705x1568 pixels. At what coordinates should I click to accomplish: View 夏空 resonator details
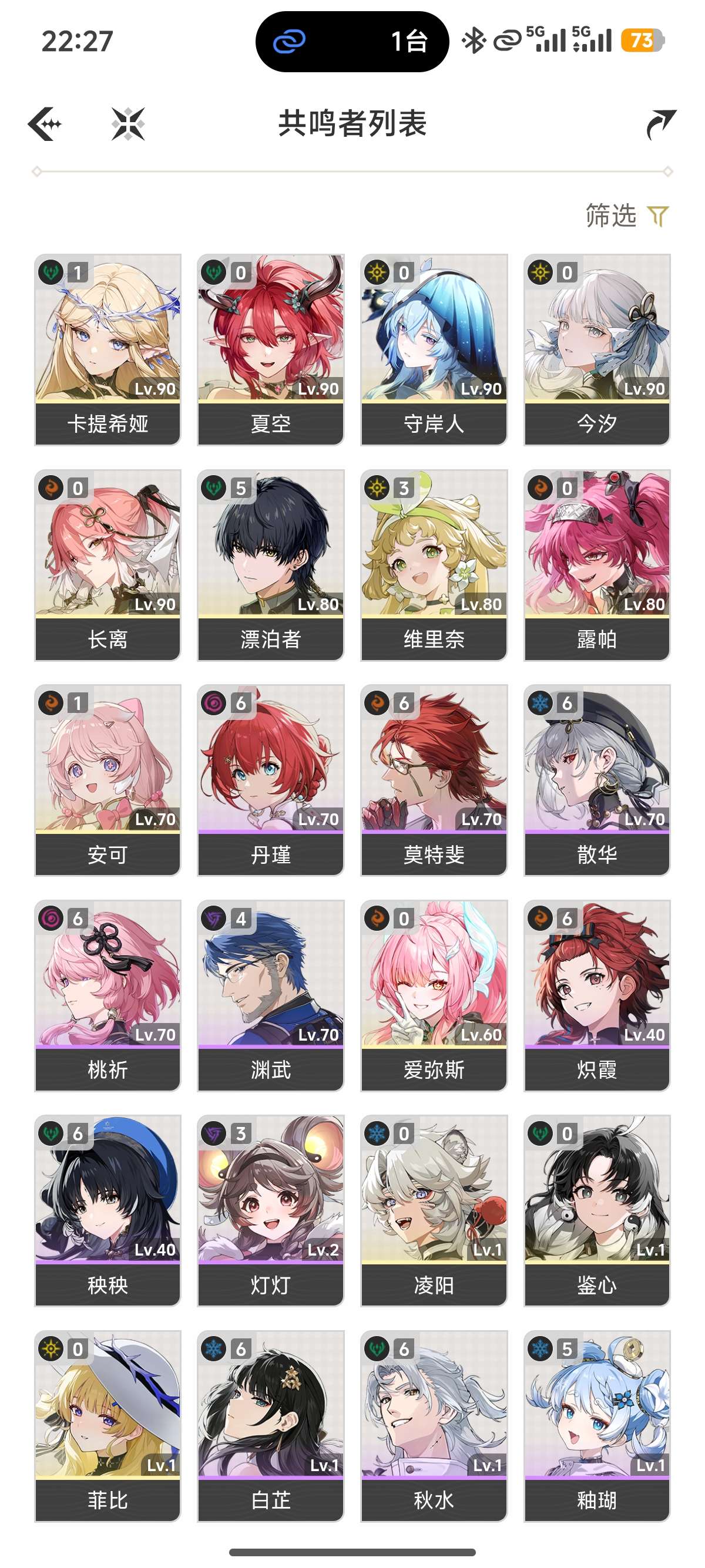point(271,349)
